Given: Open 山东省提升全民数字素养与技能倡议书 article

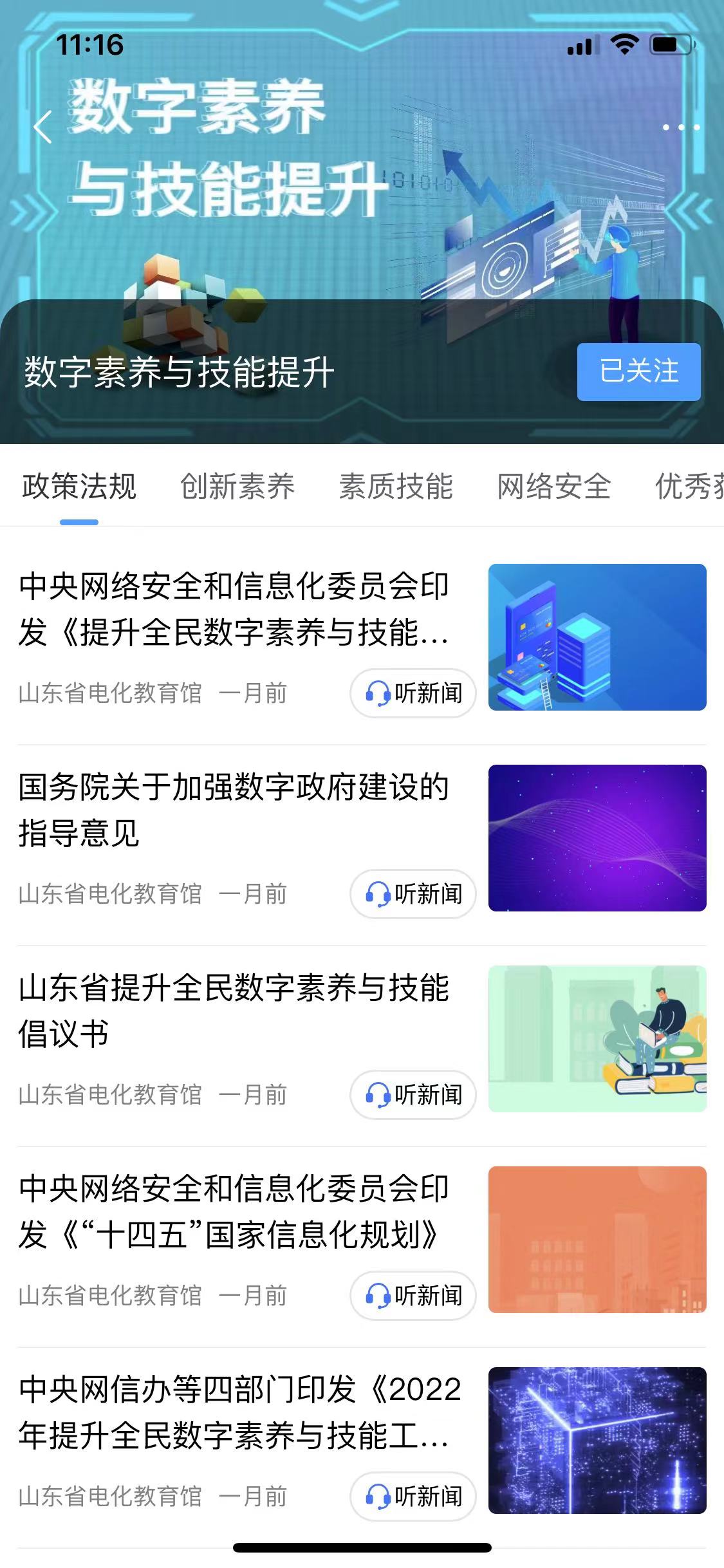Looking at the screenshot, I should pos(234,1011).
